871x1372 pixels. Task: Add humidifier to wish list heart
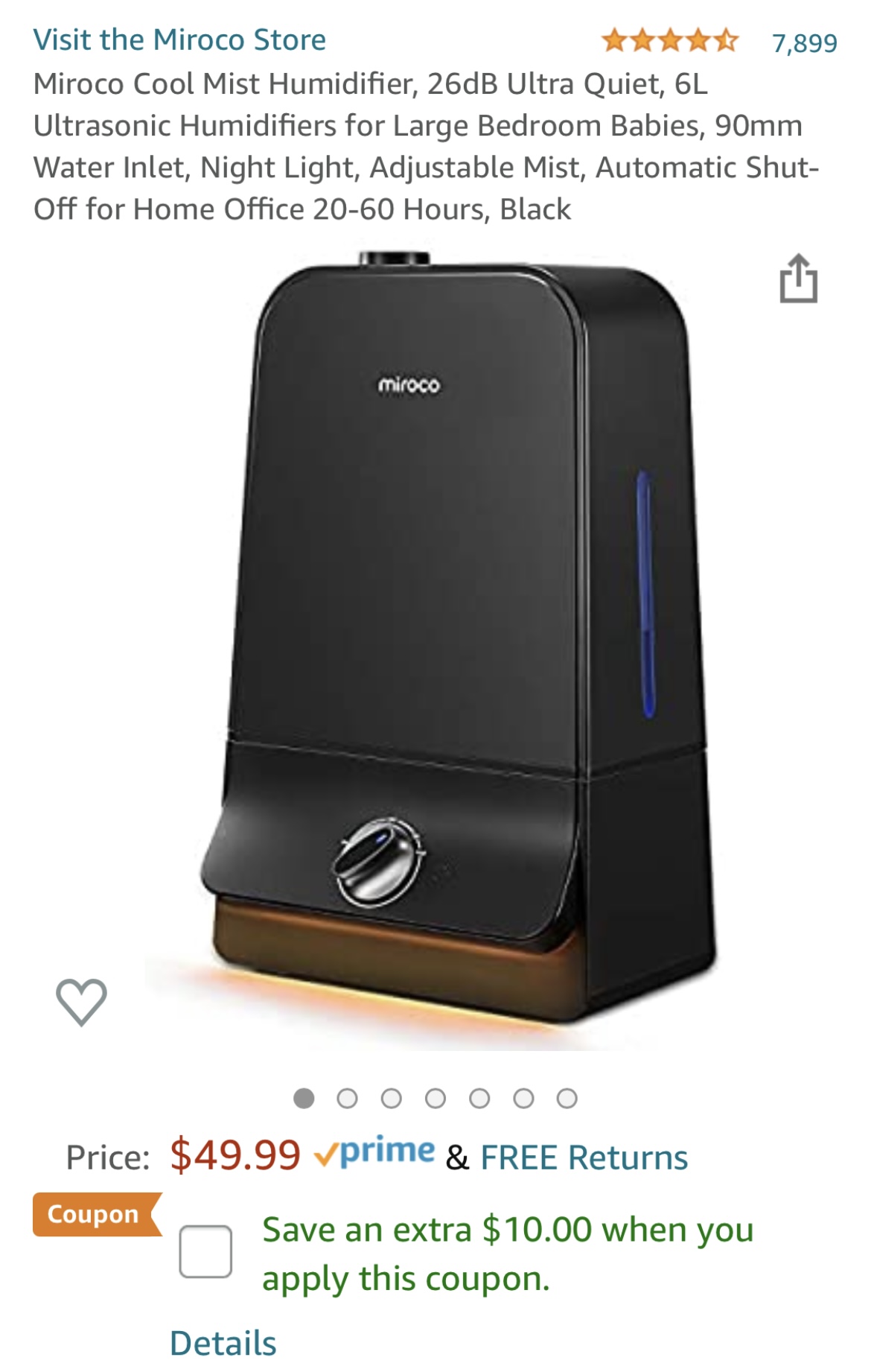tap(81, 1001)
